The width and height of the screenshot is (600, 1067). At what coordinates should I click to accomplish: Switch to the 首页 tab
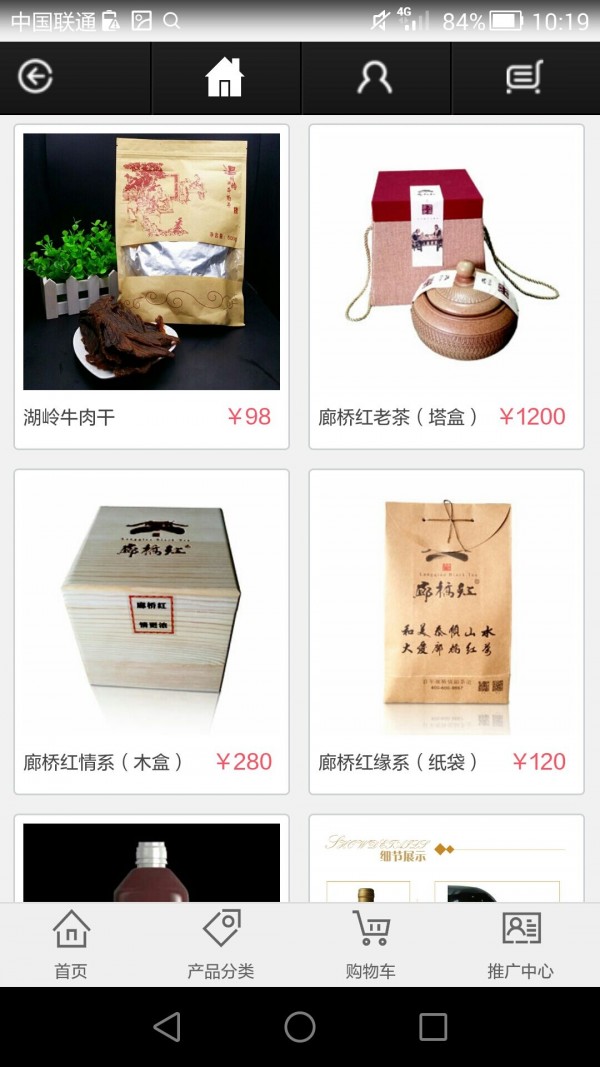tap(71, 944)
